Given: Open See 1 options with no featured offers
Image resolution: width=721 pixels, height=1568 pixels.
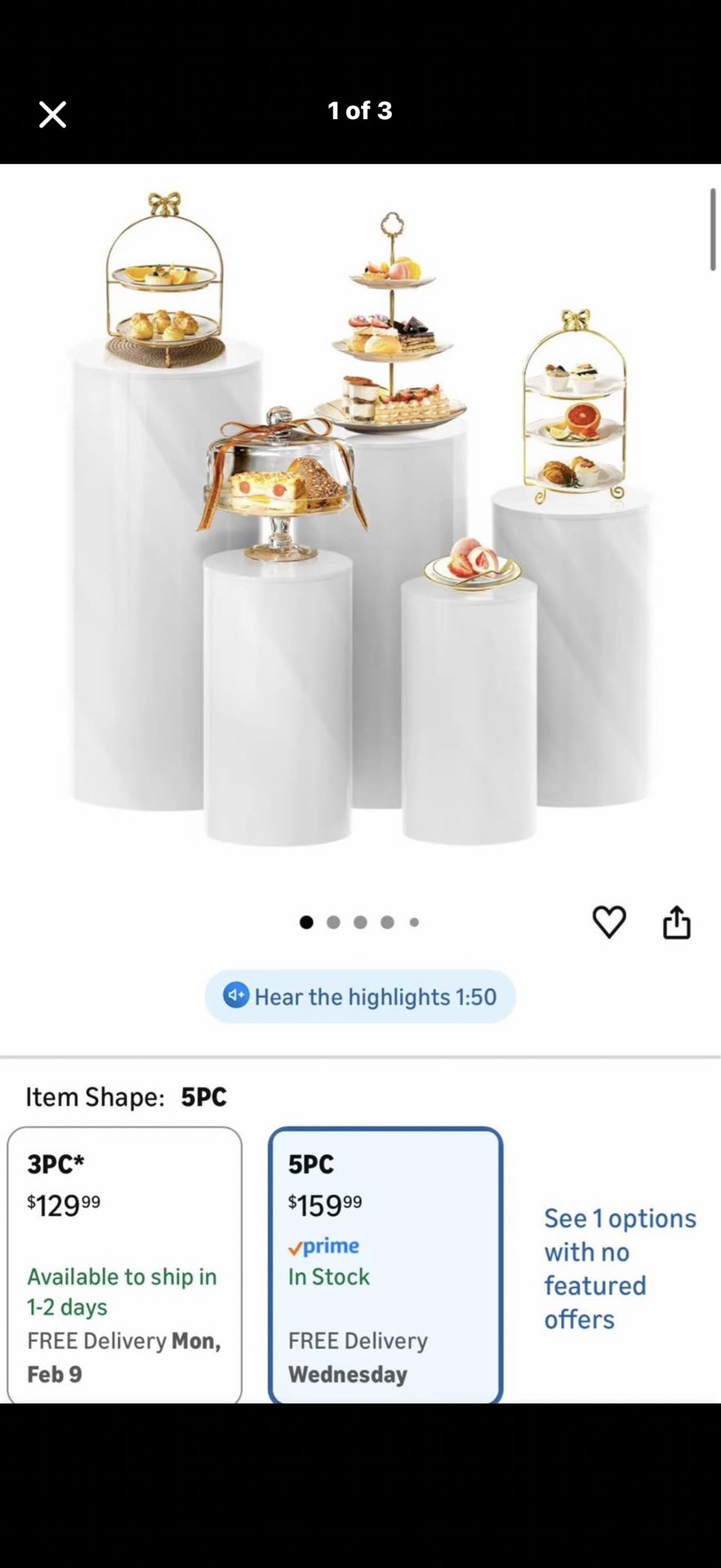Looking at the screenshot, I should click(x=620, y=1267).
